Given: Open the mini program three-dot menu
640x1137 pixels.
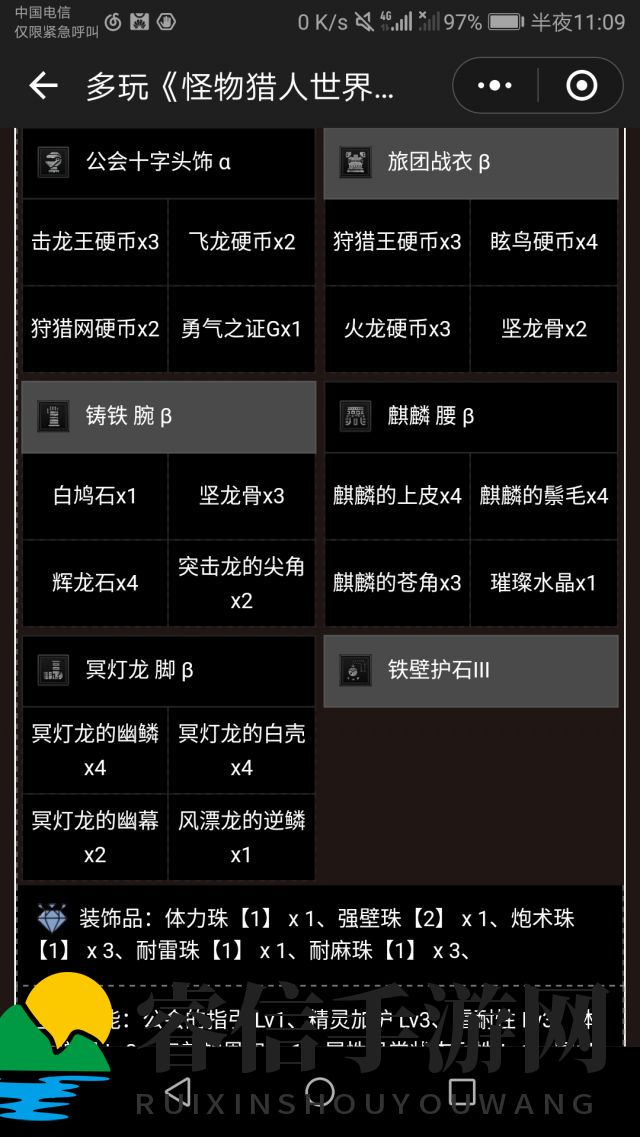Looking at the screenshot, I should [x=495, y=86].
